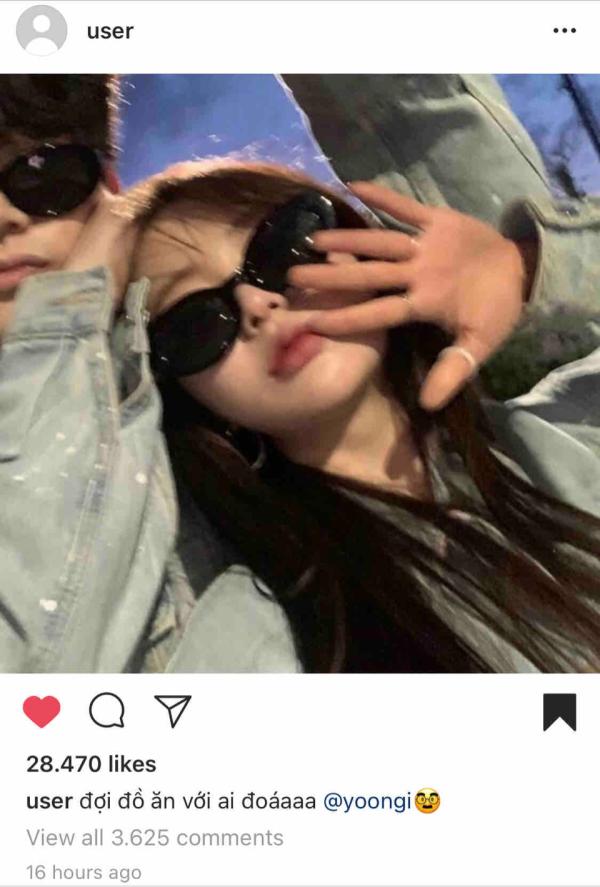Open the post's three-dot overflow menu
The width and height of the screenshot is (600, 887).
564,31
